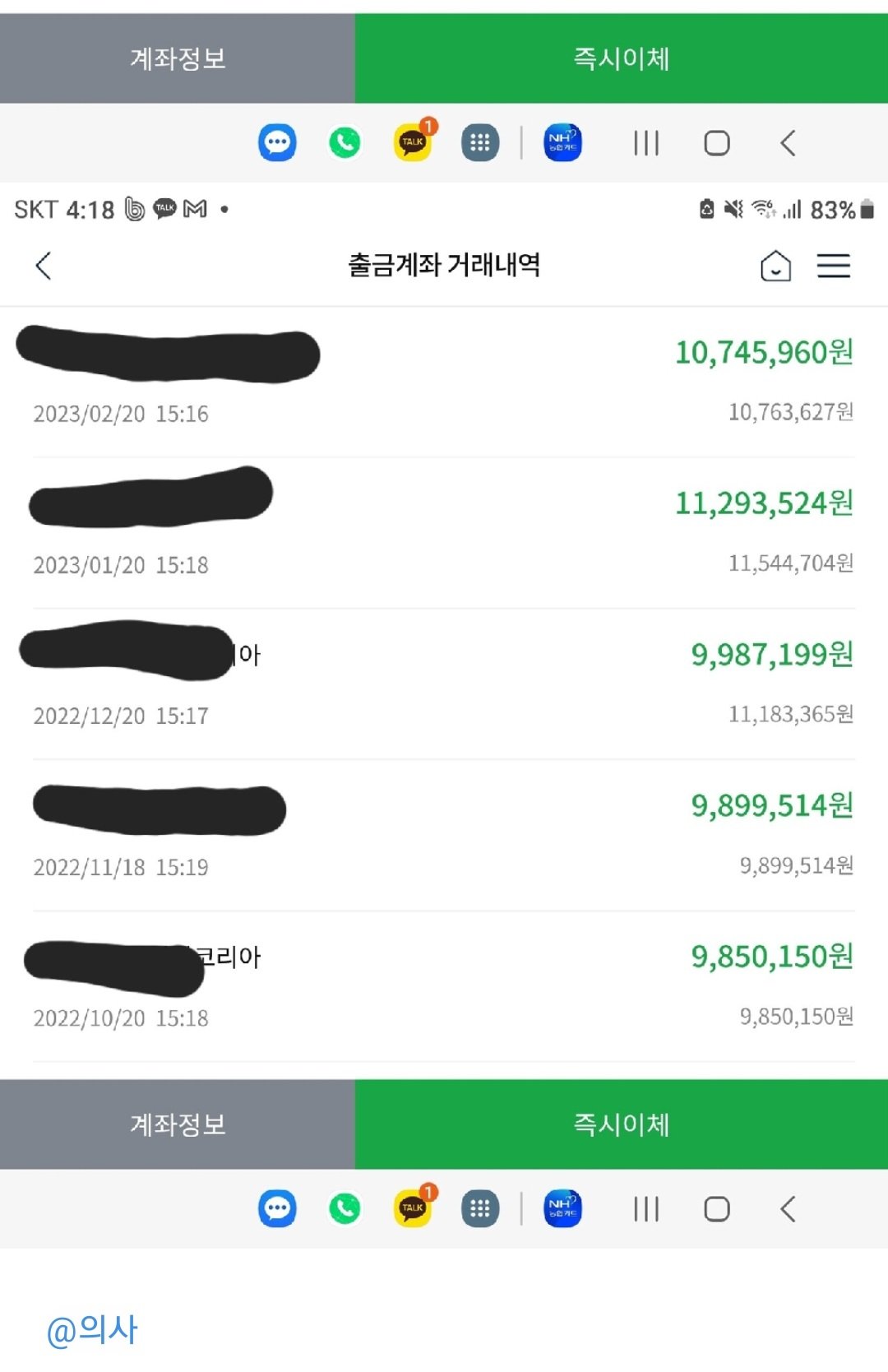Tap the home shortcut icon beside the menu
This screenshot has height=1372, width=888.
coord(774,266)
